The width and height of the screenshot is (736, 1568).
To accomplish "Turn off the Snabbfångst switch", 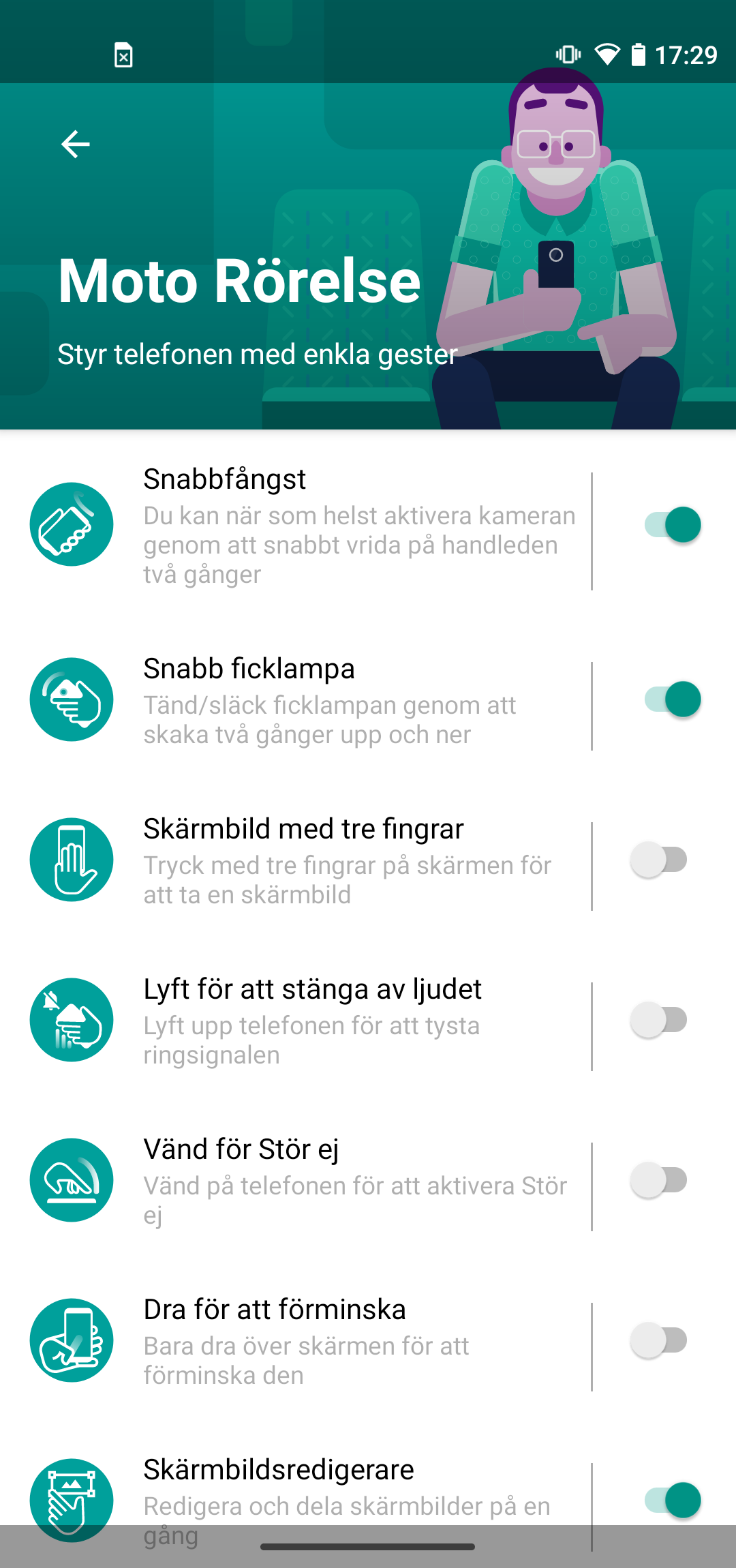I will (x=672, y=525).
